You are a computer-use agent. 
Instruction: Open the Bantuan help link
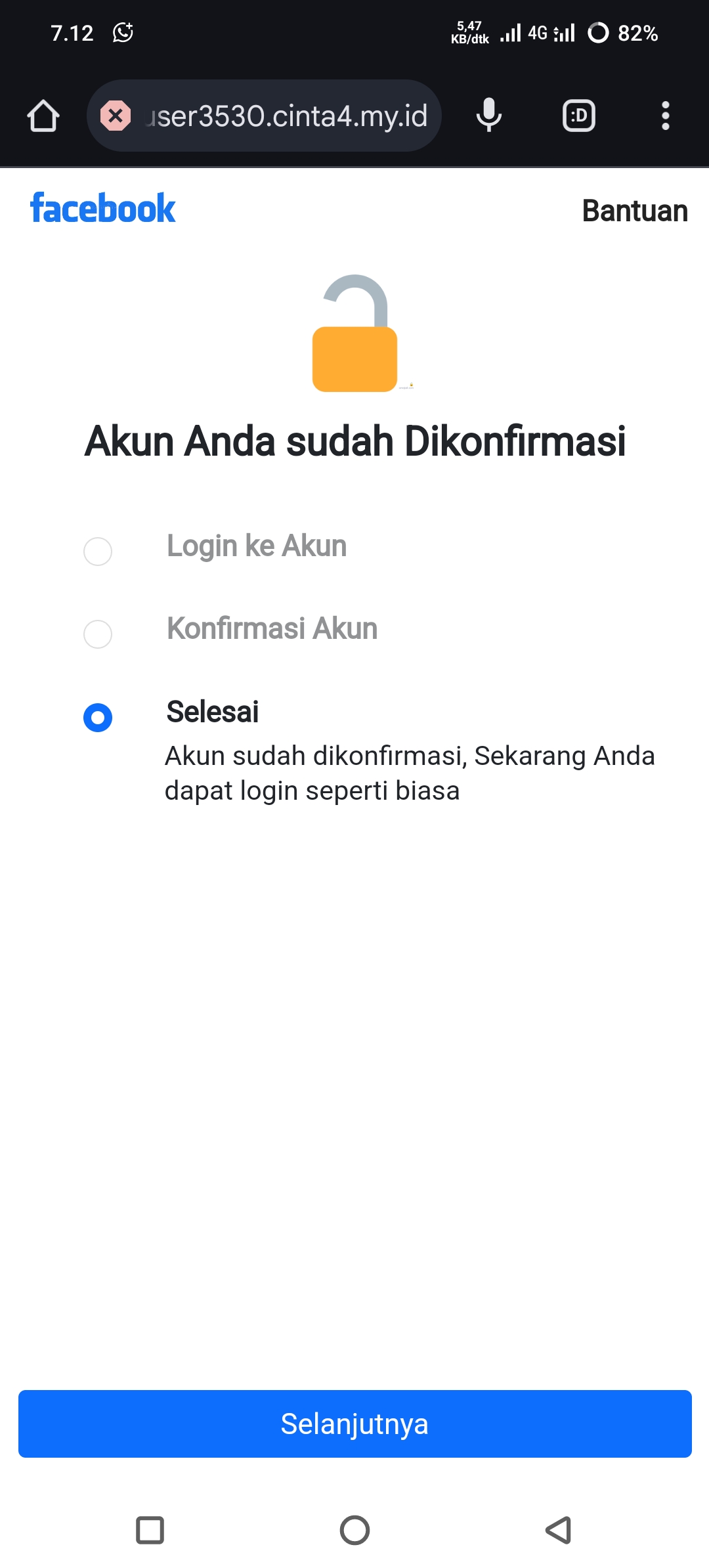[x=634, y=211]
